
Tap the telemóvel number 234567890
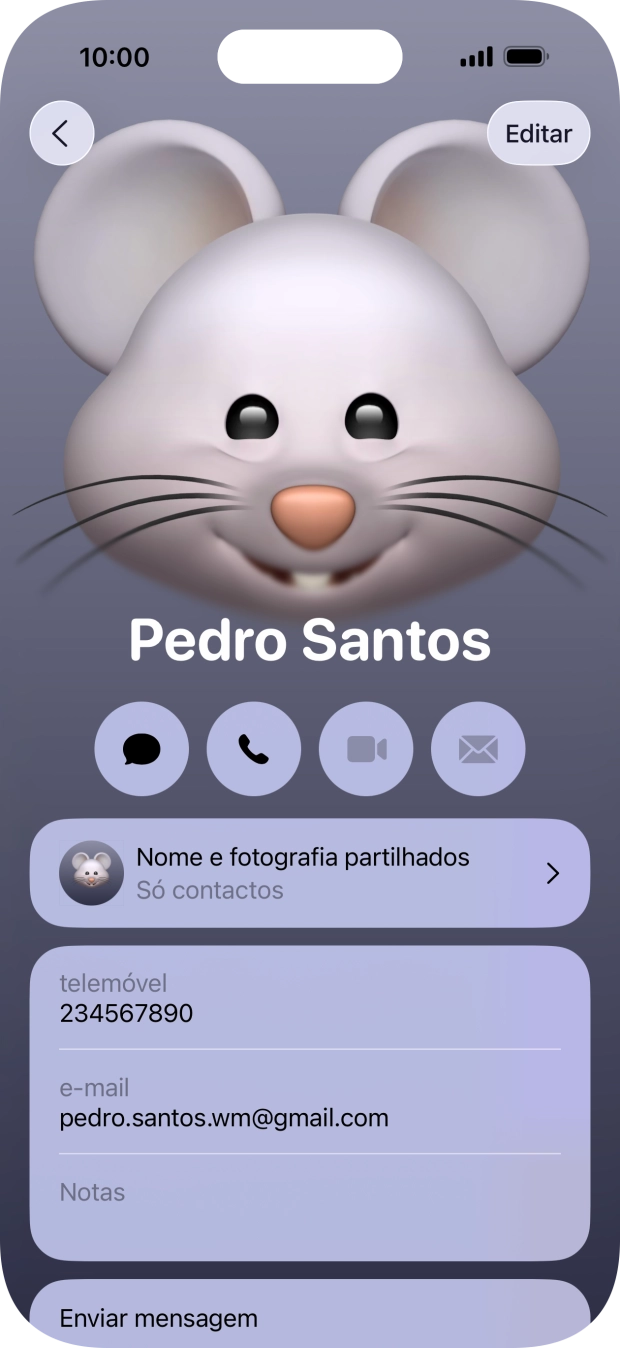126,1013
